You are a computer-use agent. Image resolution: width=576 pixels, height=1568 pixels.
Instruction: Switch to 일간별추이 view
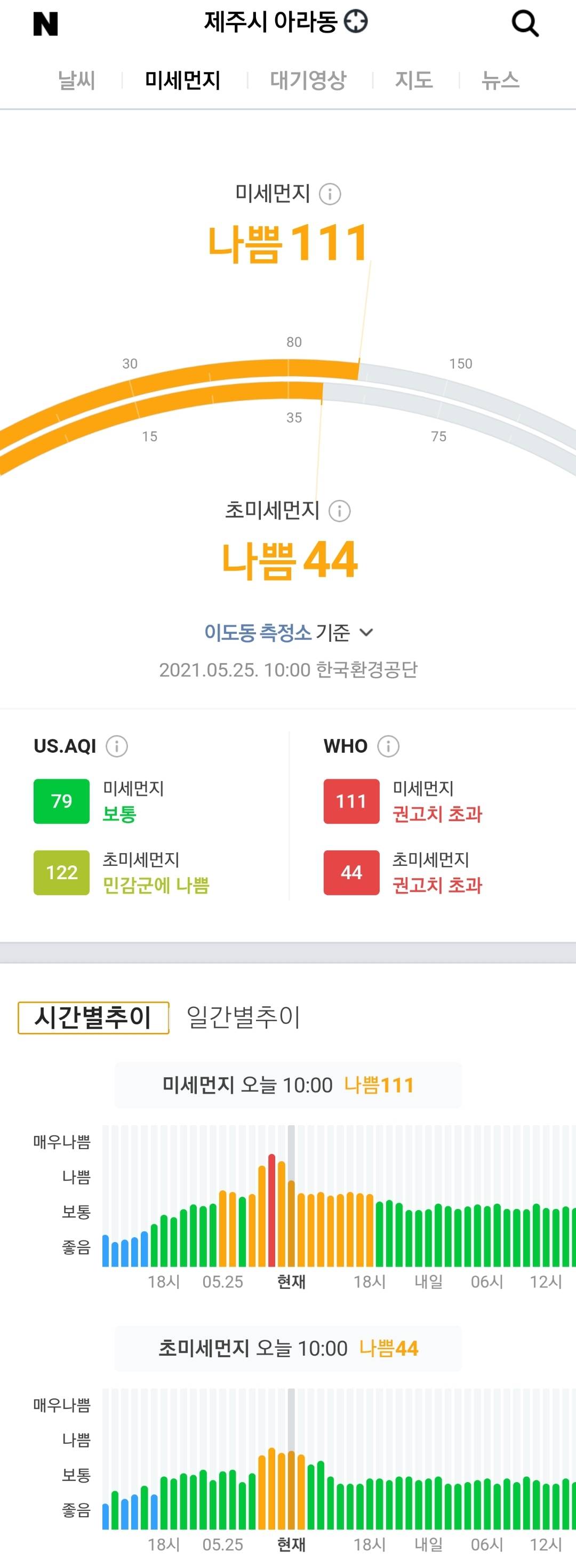click(243, 1017)
